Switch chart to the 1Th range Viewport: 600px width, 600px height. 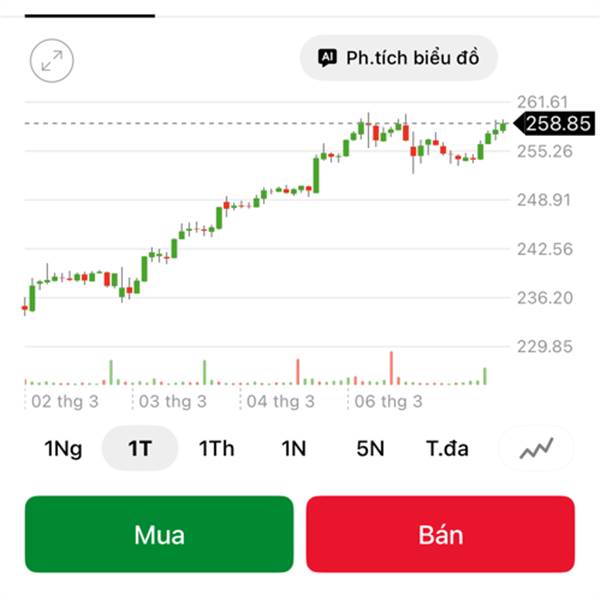click(x=216, y=448)
